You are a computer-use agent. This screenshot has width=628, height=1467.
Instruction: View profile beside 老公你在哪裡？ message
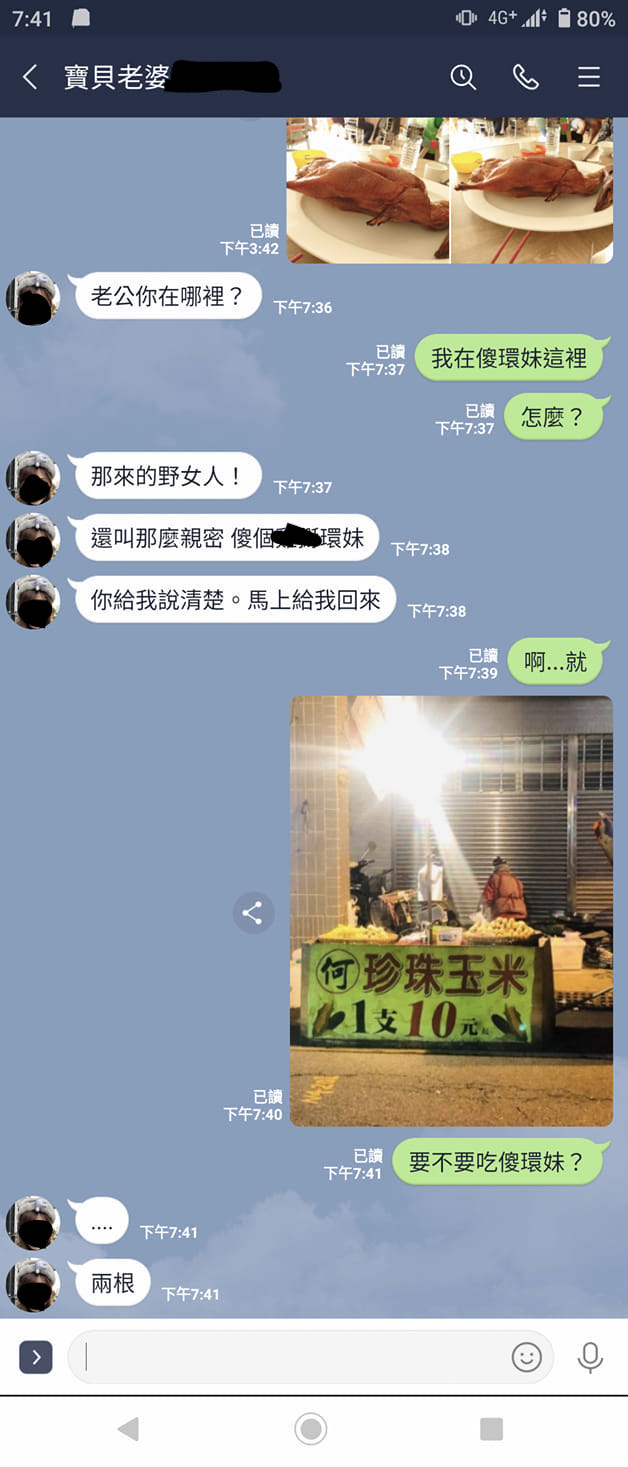click(x=33, y=298)
